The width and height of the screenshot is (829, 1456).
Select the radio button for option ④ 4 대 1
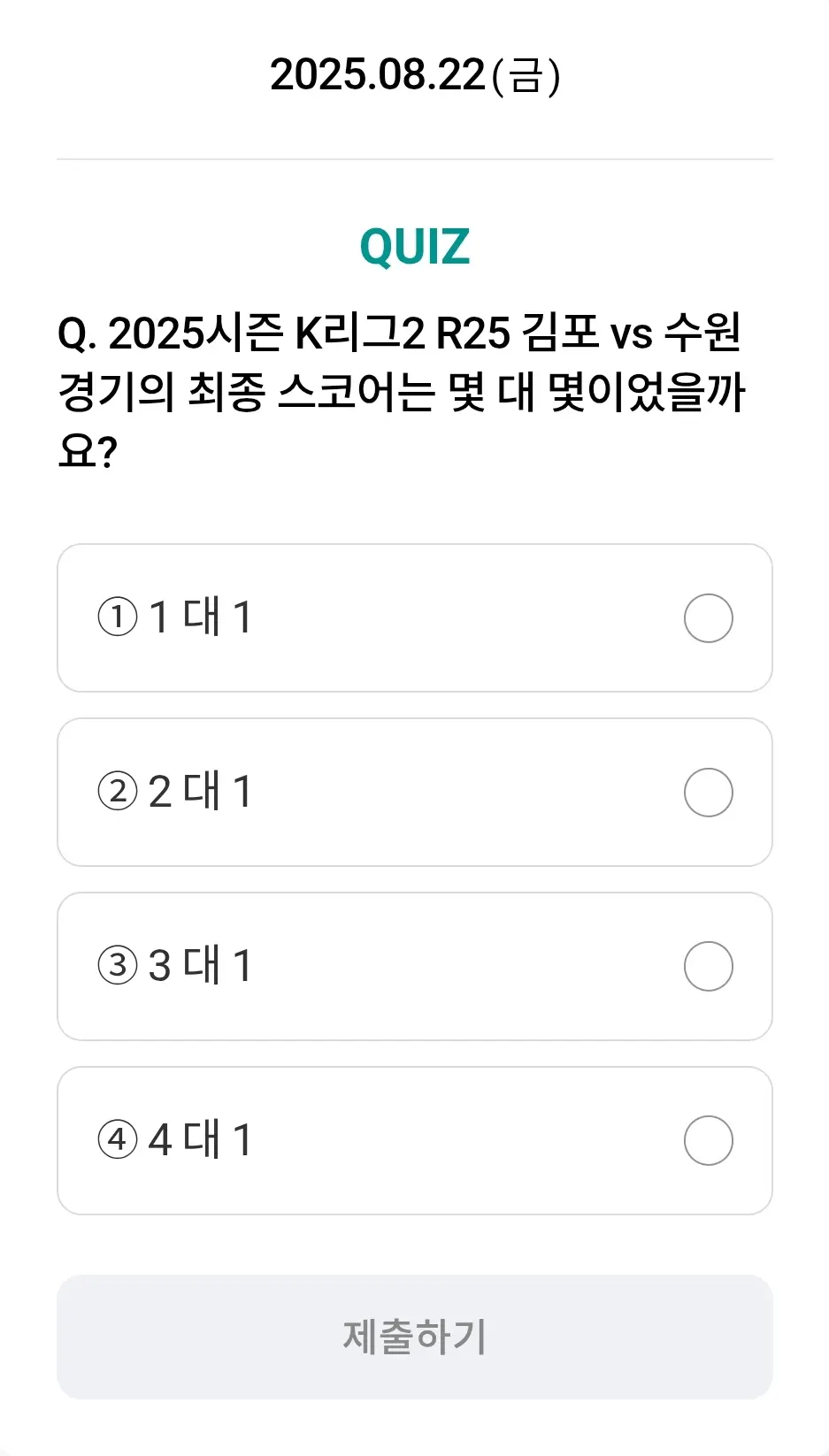point(708,1140)
